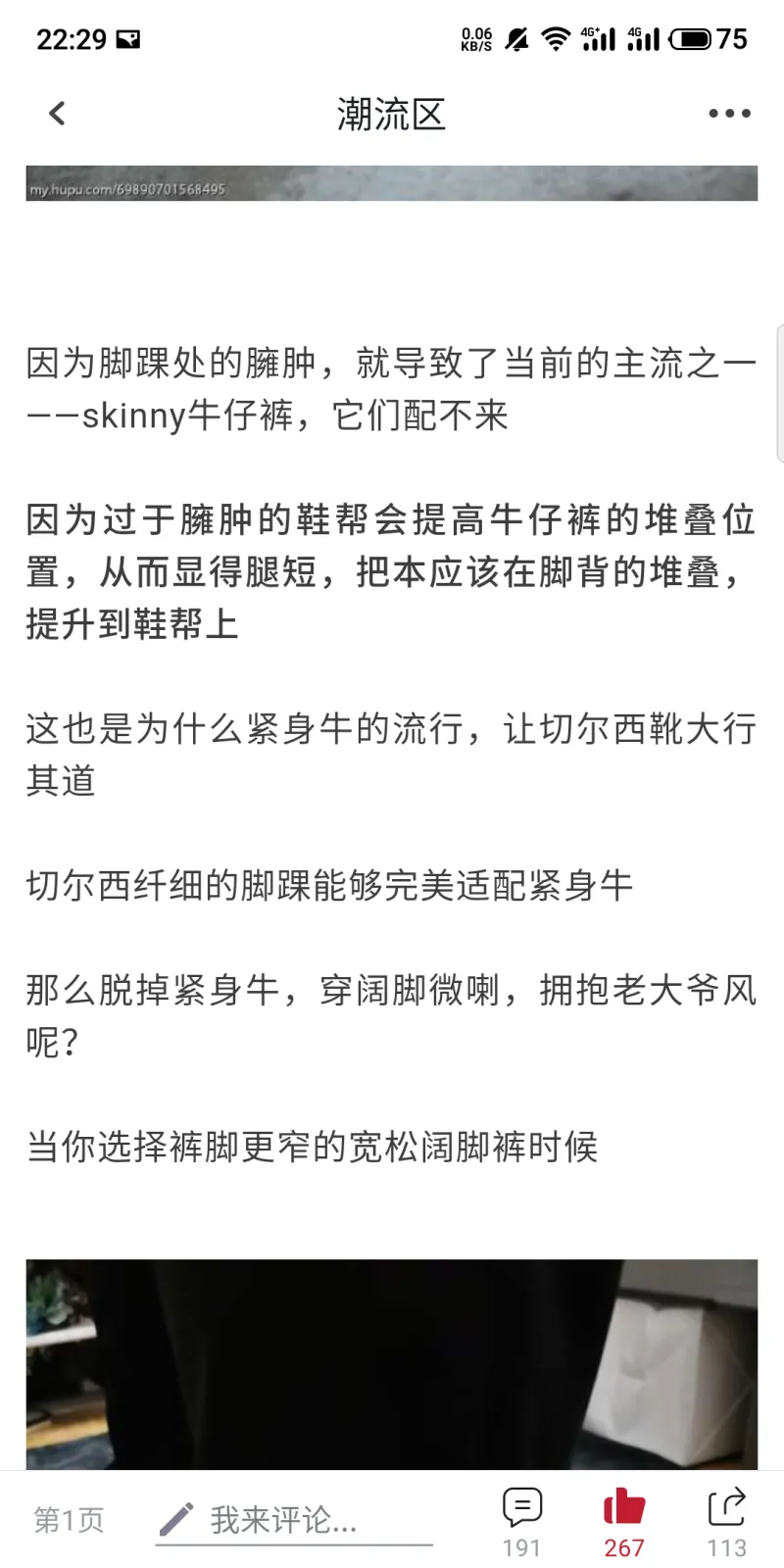View the 191 comments
The image size is (784, 1568).
point(521,1522)
